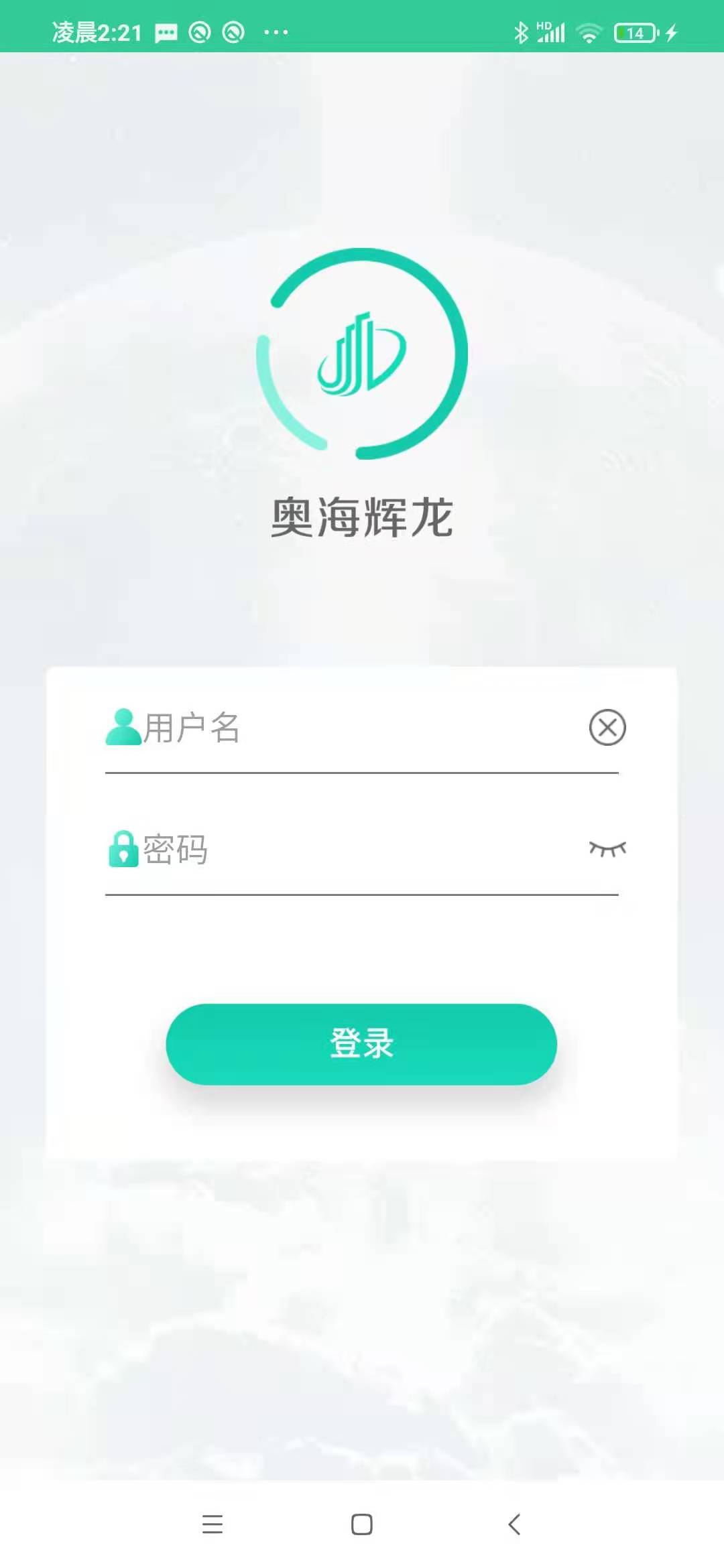
Task: Tap the 登录 login button
Action: pyautogui.click(x=361, y=1044)
